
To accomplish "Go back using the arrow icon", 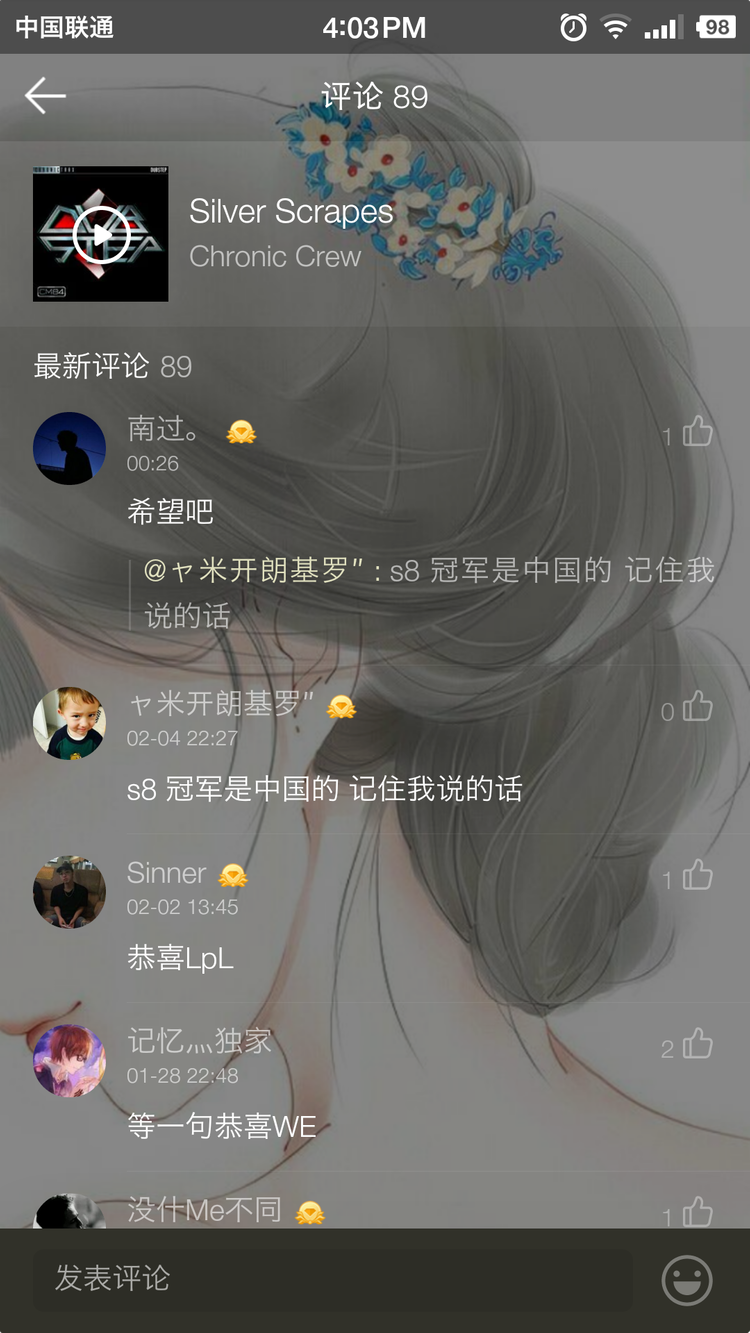I will click(45, 96).
